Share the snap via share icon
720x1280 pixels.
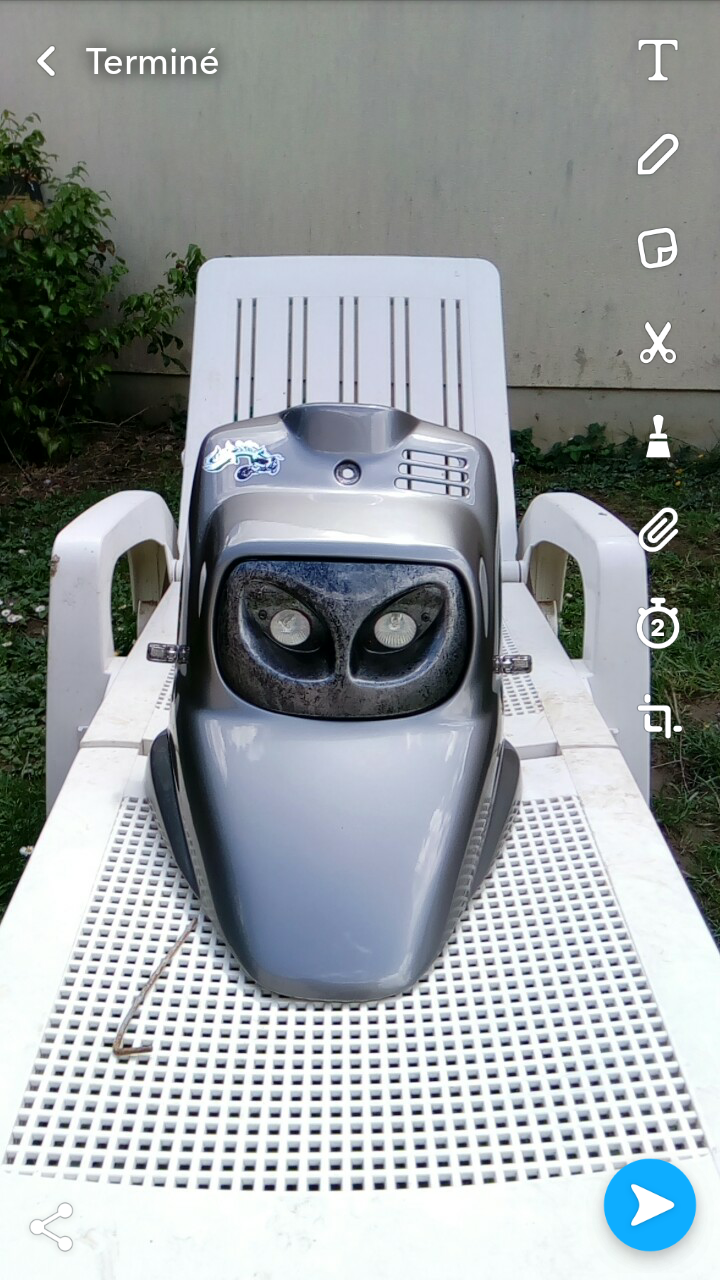[x=51, y=1227]
